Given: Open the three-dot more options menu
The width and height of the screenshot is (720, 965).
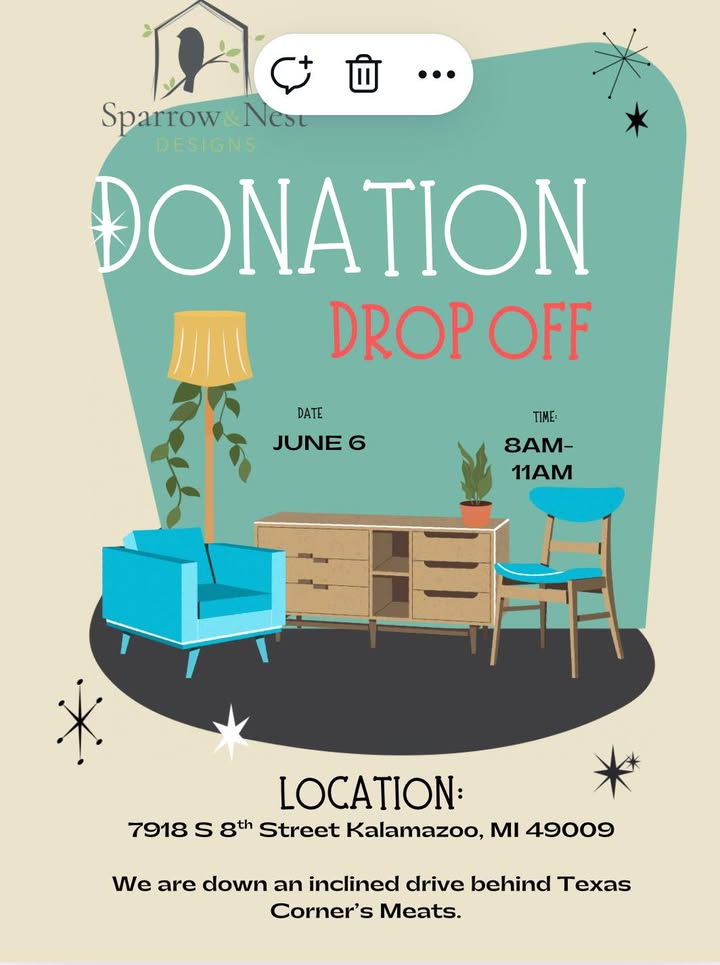Looking at the screenshot, I should 436,74.
